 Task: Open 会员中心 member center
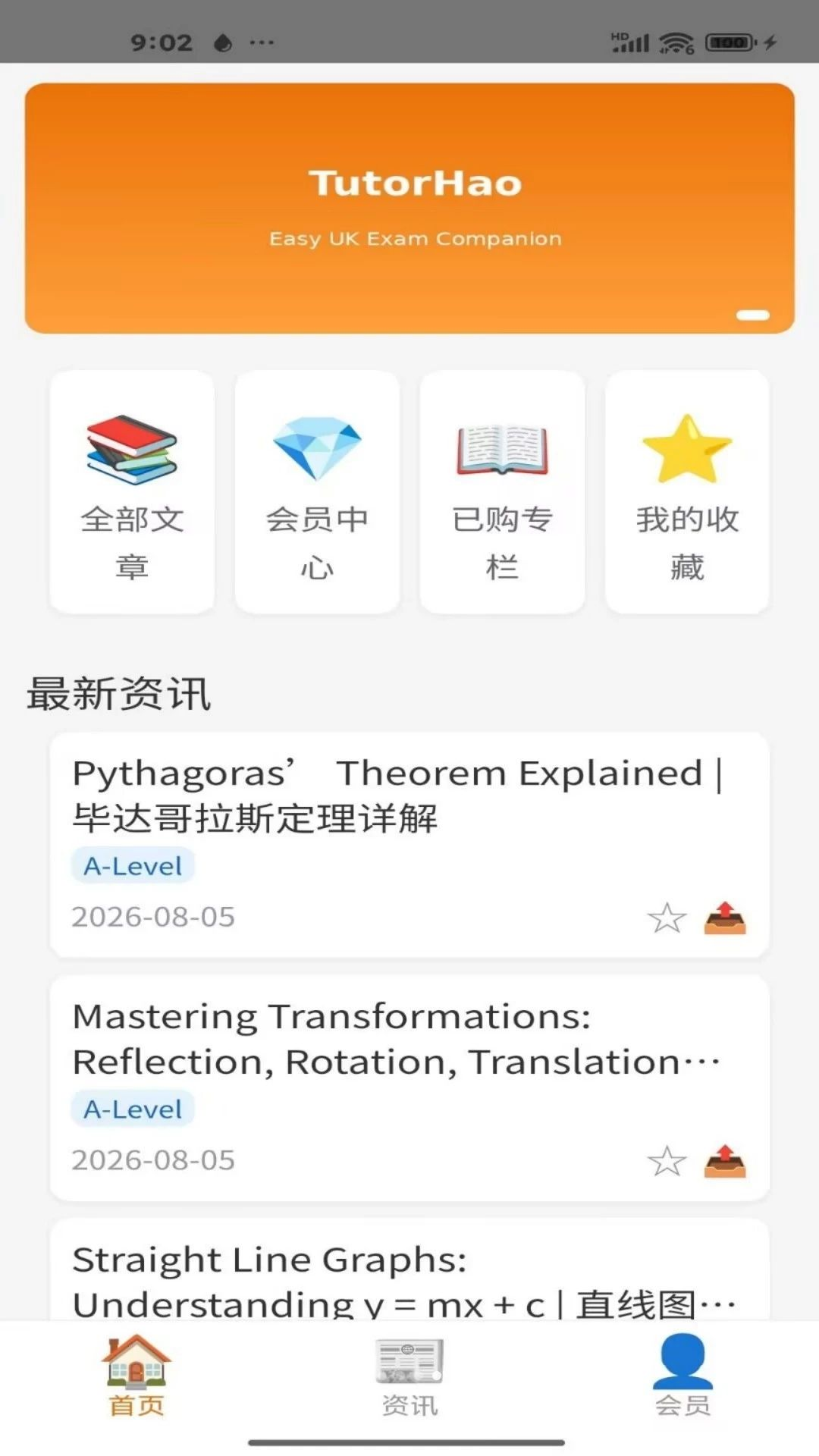(317, 492)
